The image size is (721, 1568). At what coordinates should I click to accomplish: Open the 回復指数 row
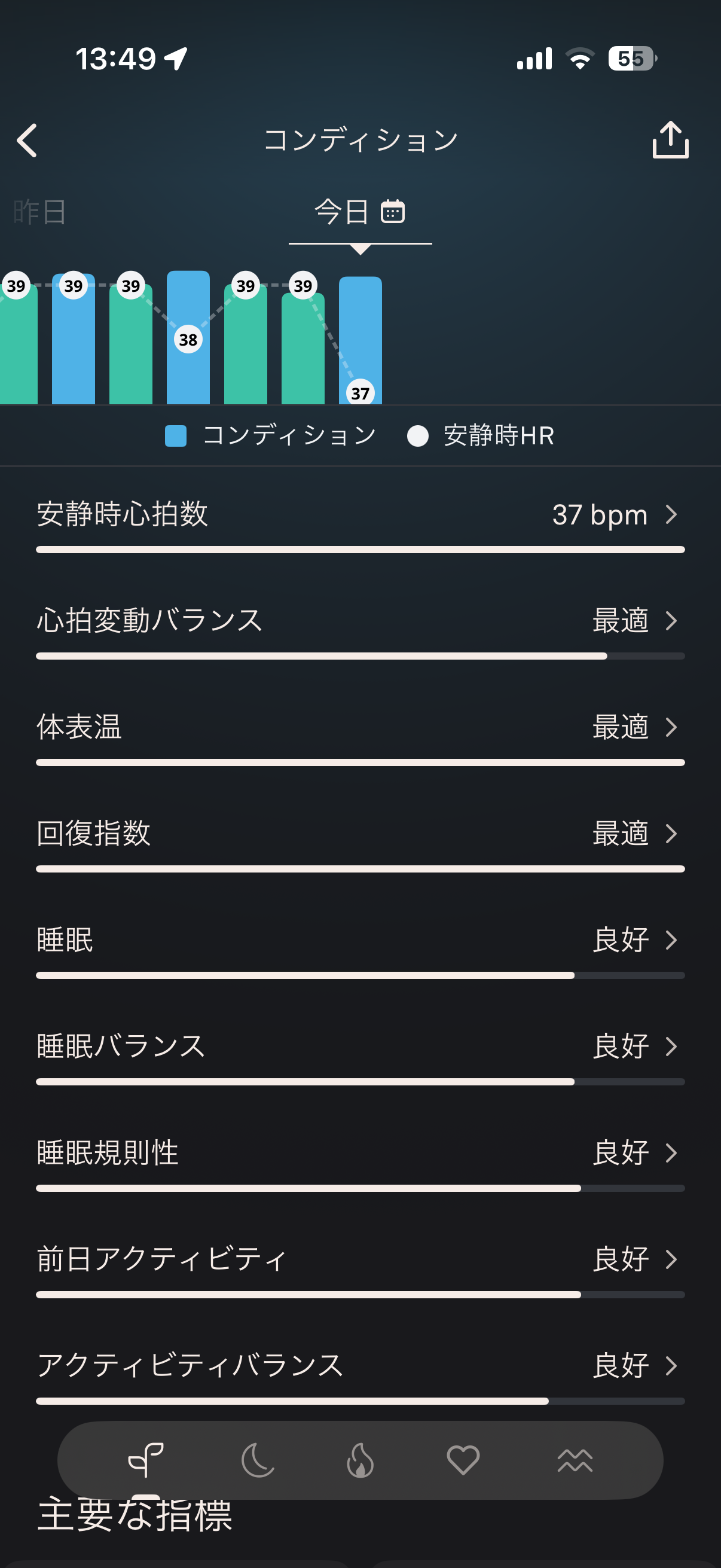tap(360, 834)
